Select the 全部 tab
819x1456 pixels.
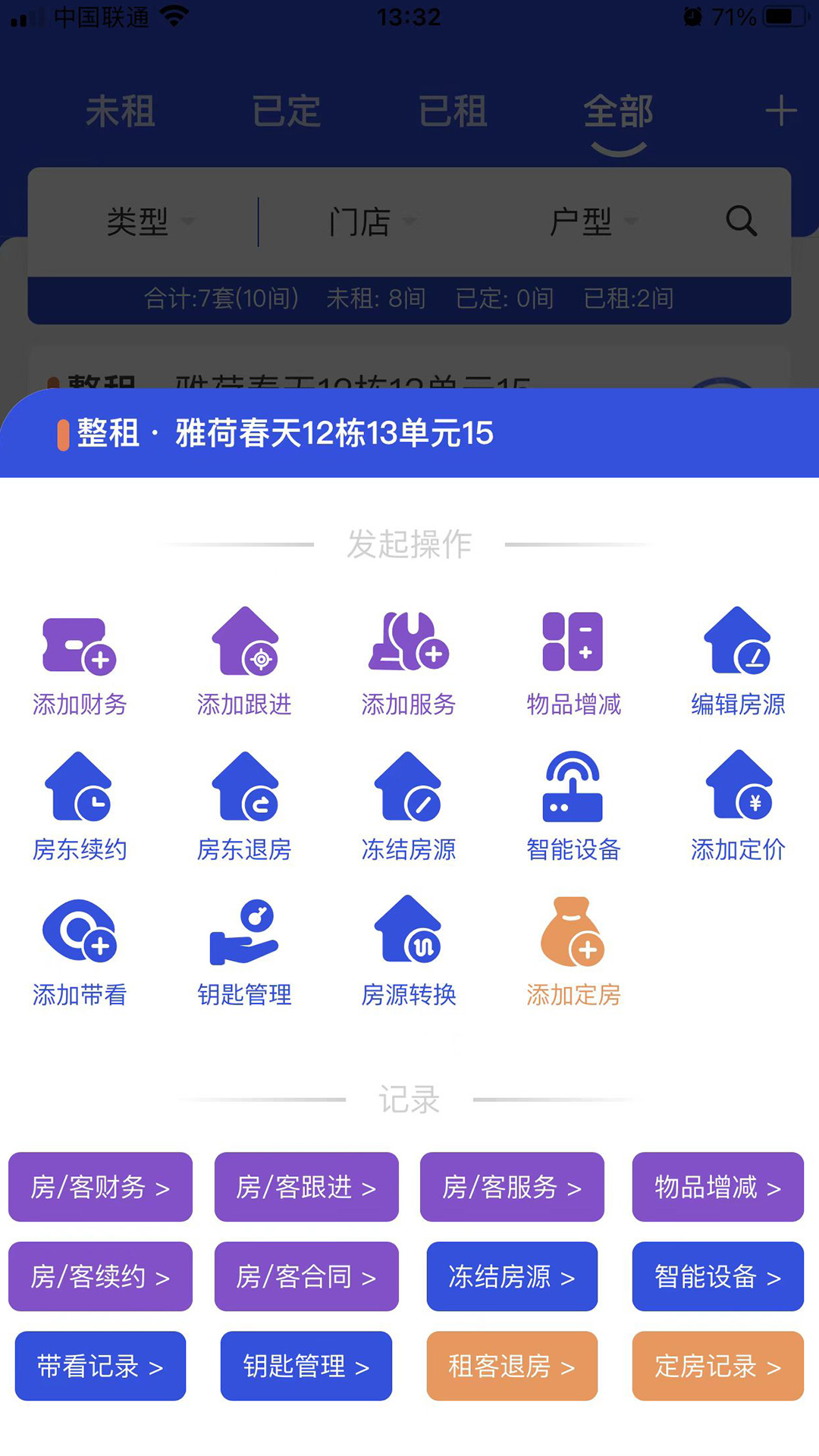click(618, 111)
